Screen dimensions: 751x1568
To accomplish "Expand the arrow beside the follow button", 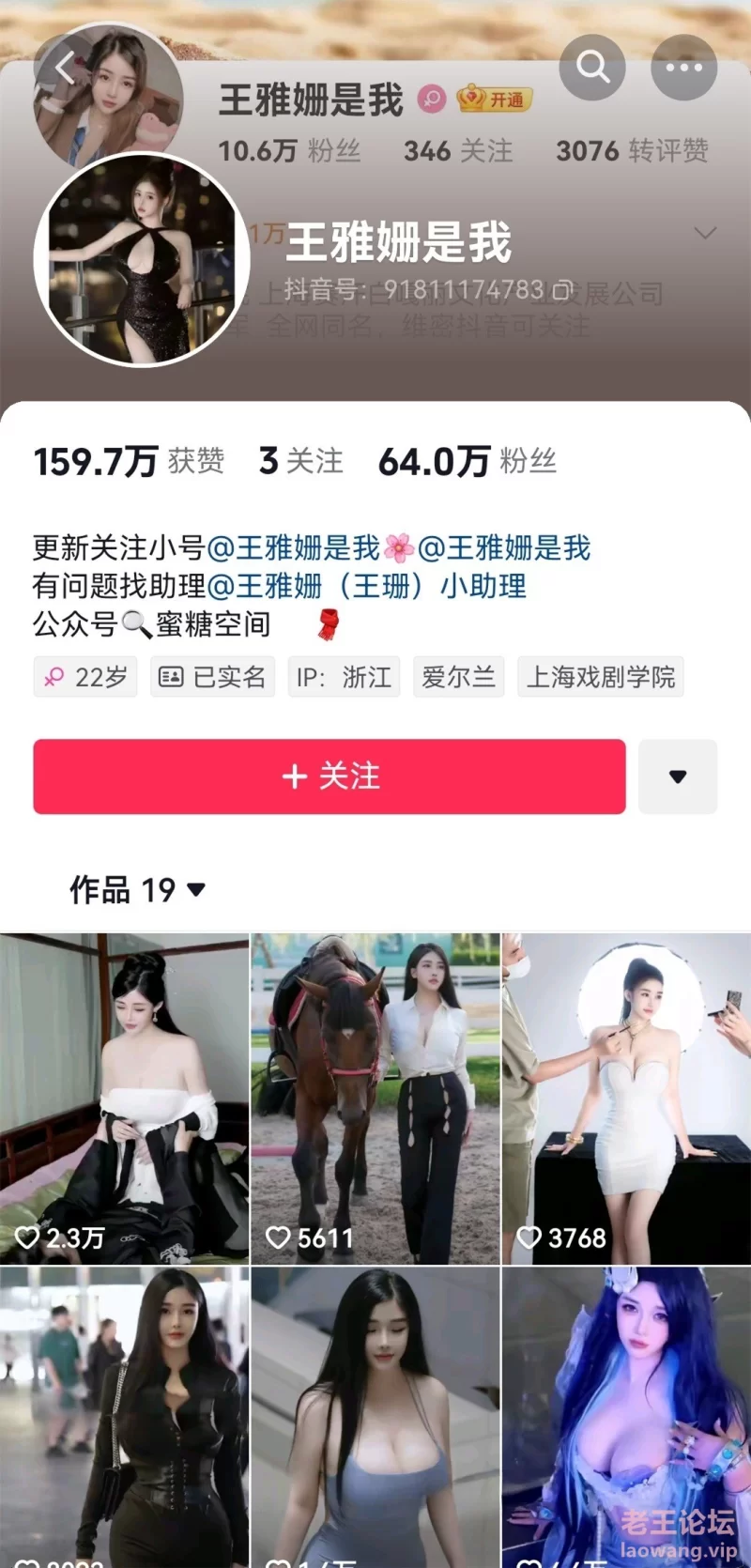I will click(x=678, y=776).
